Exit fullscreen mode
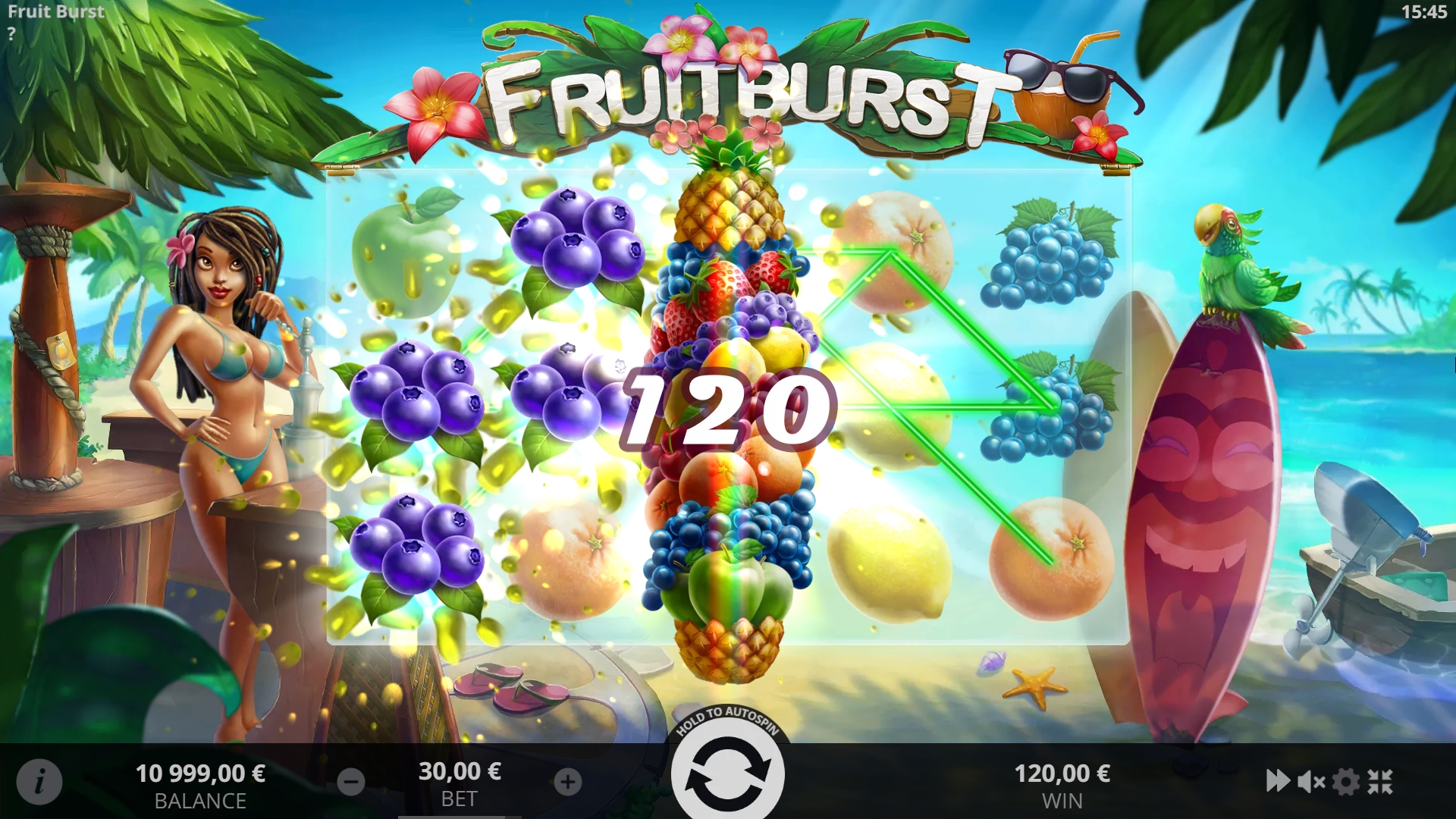 tap(1381, 781)
